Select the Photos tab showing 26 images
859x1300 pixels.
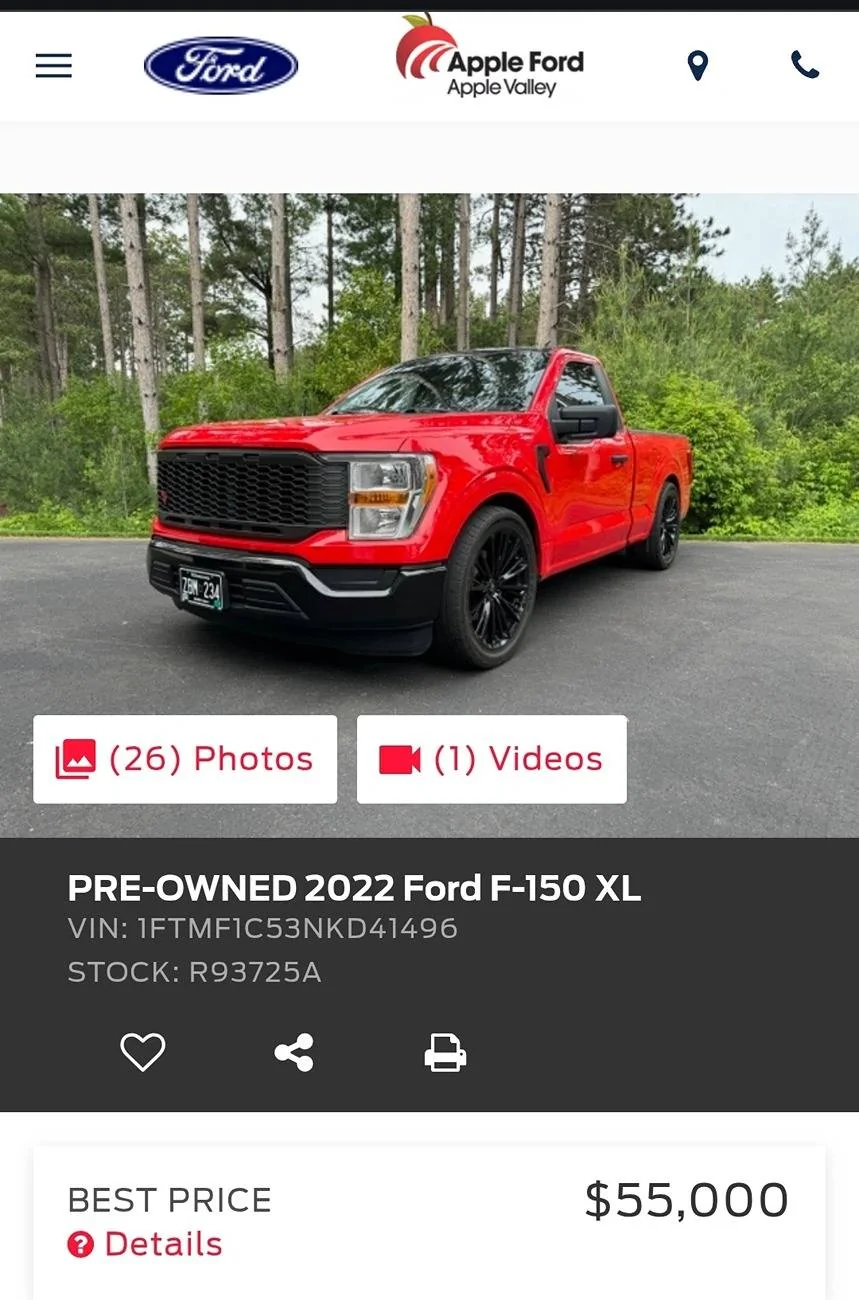coord(184,758)
